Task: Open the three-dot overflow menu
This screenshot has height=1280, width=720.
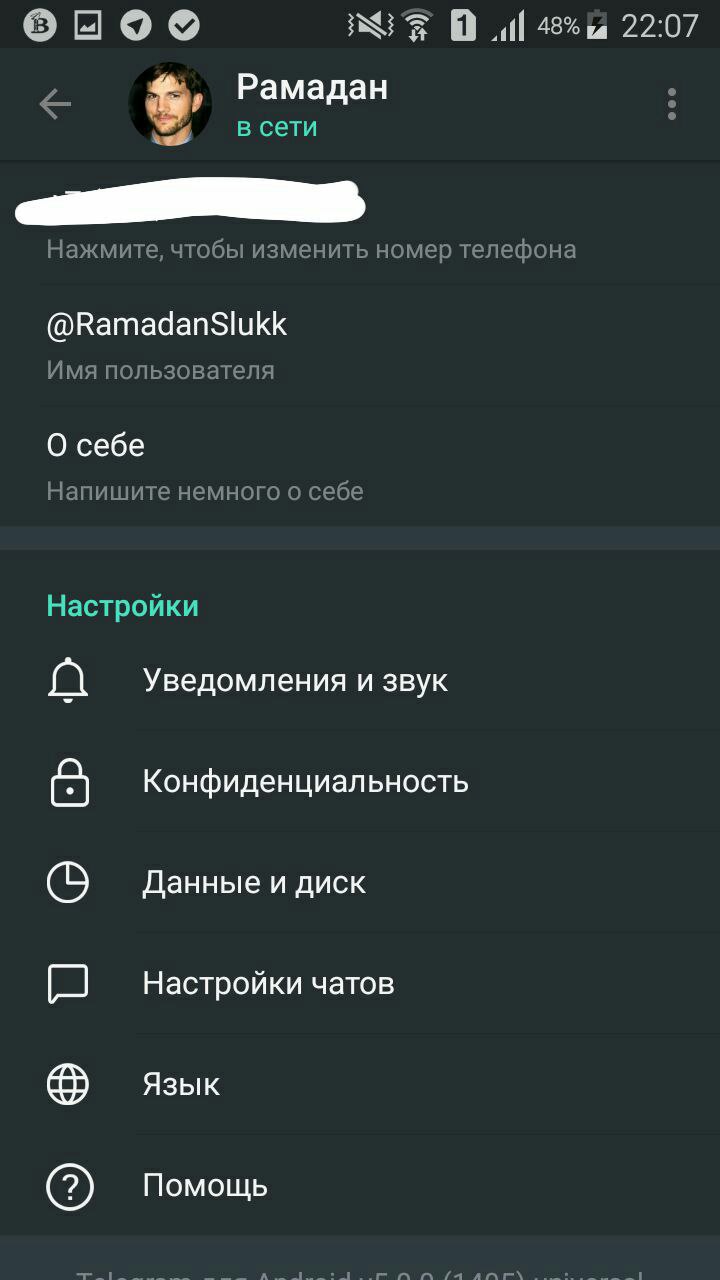Action: pos(672,104)
